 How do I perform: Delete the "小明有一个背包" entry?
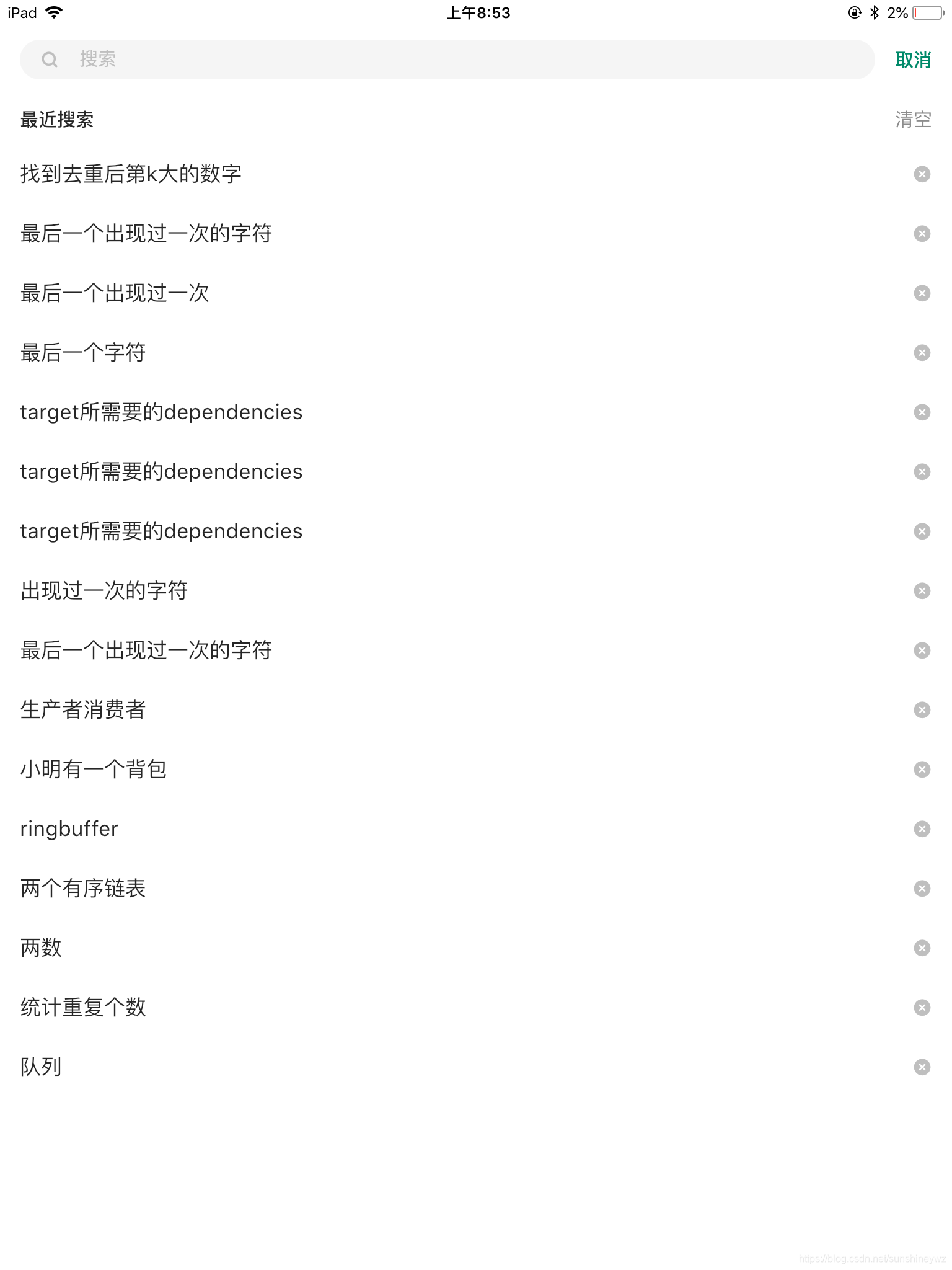click(922, 769)
